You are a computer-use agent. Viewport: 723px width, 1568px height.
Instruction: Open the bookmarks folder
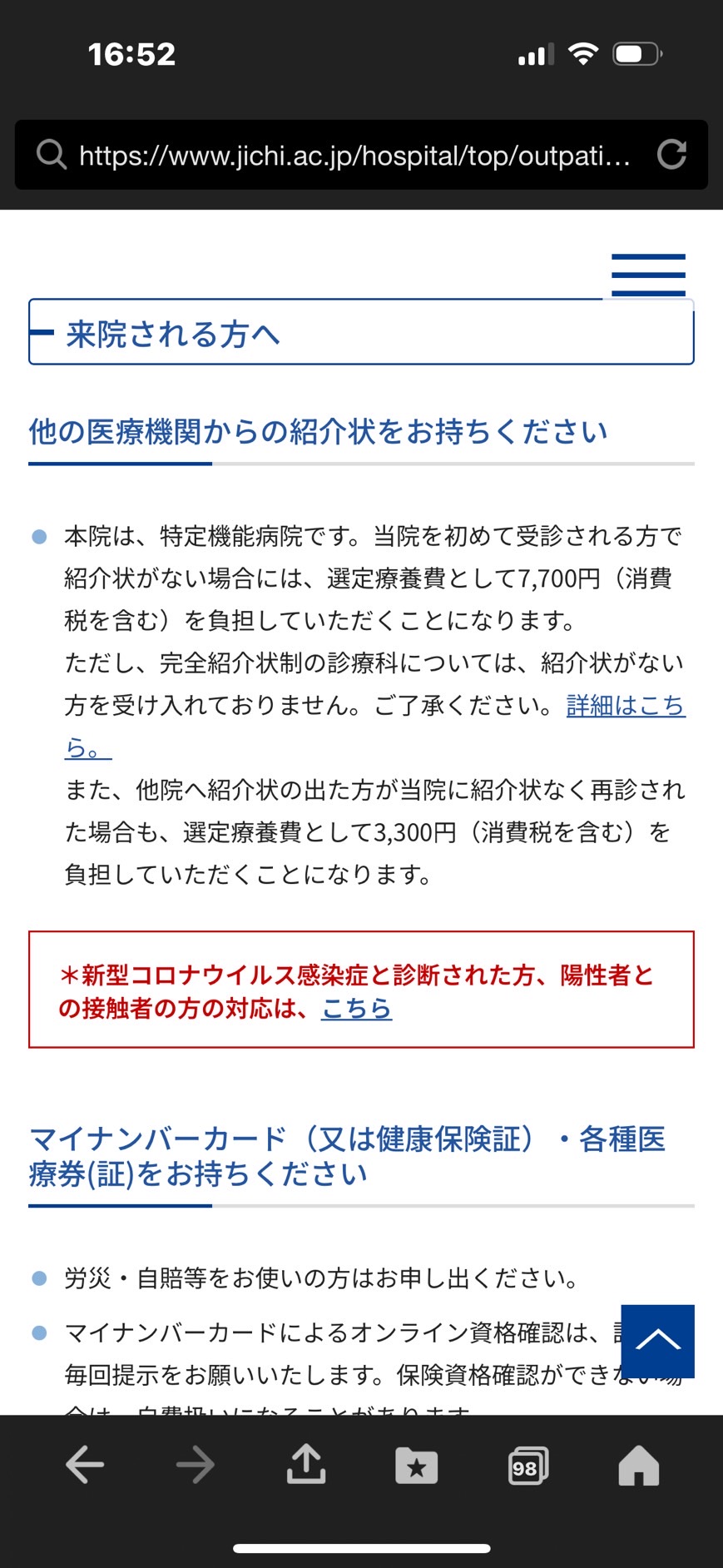pos(417,1466)
